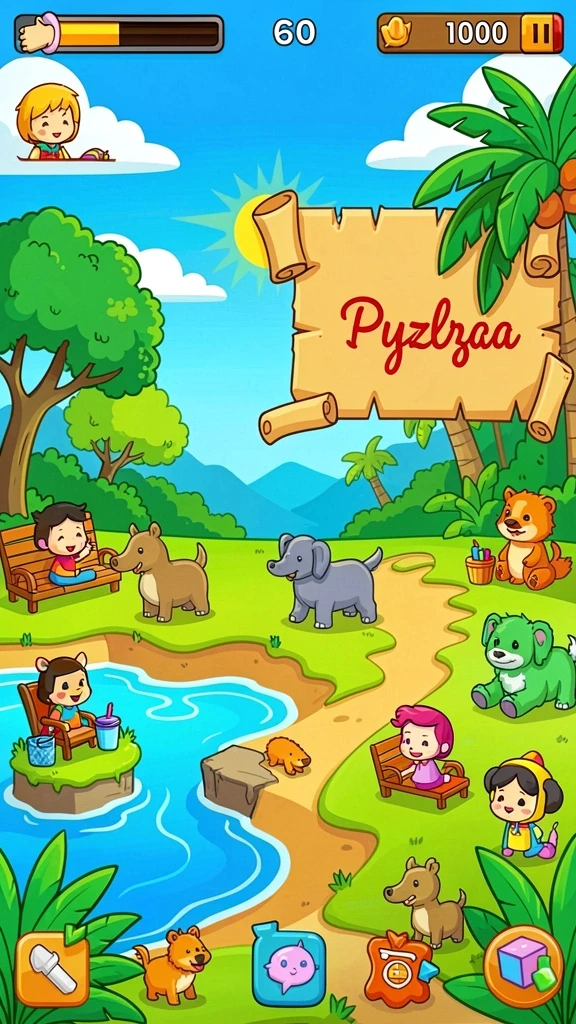Open the dropper tool button
Image resolution: width=576 pixels, height=1024 pixels.
click(52, 969)
